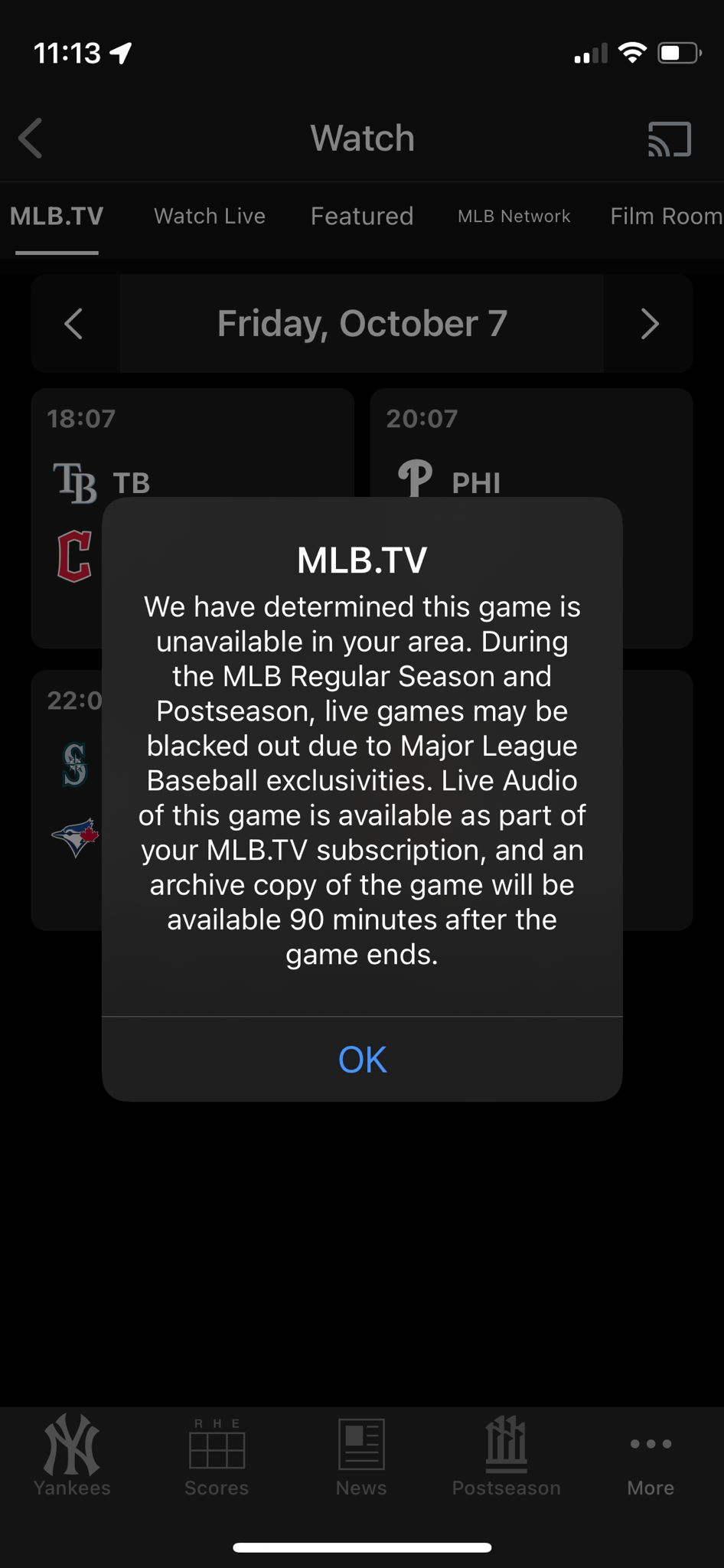Go back from the Watch screen
The image size is (724, 1568).
31,139
